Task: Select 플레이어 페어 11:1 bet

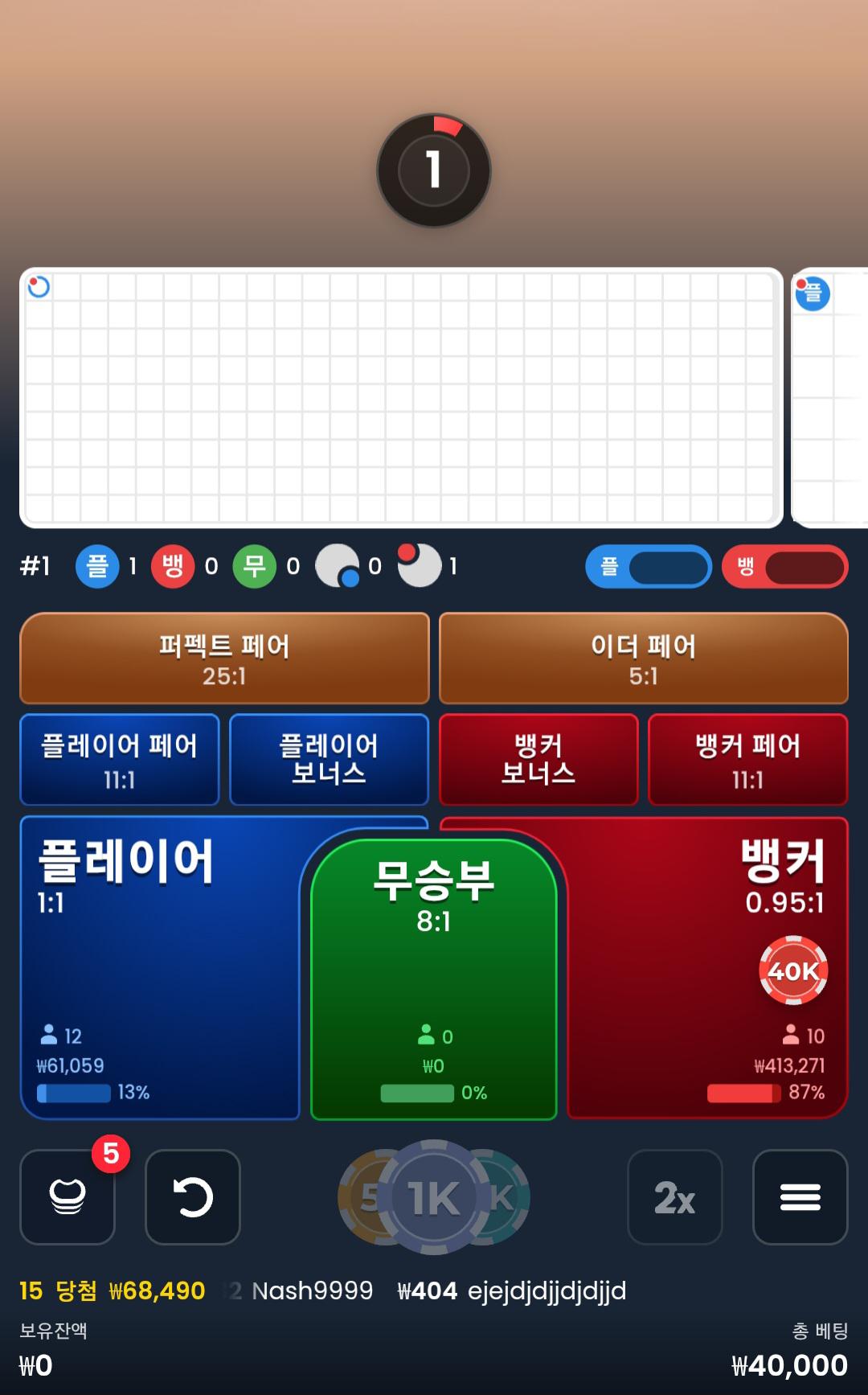Action: coord(120,760)
